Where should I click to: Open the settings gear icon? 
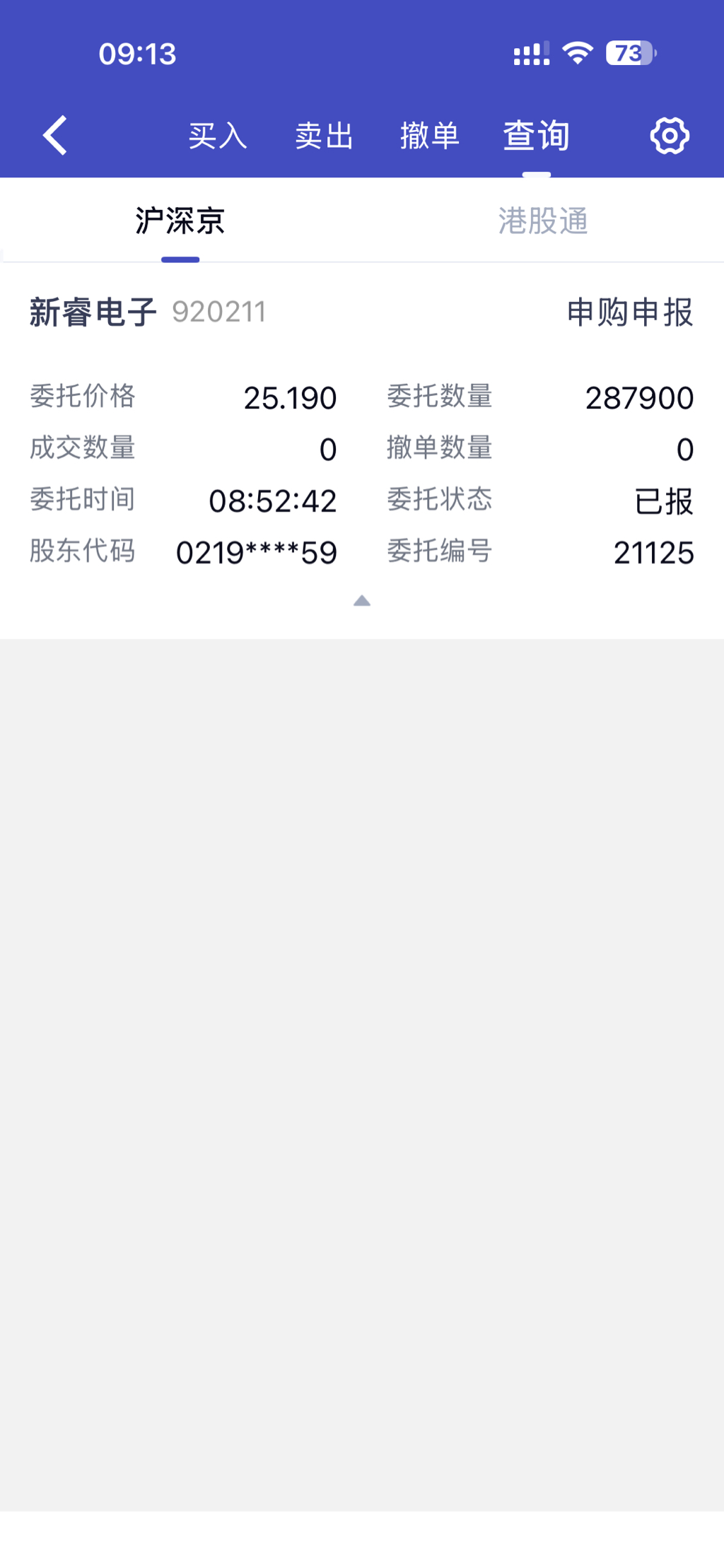[x=669, y=135]
